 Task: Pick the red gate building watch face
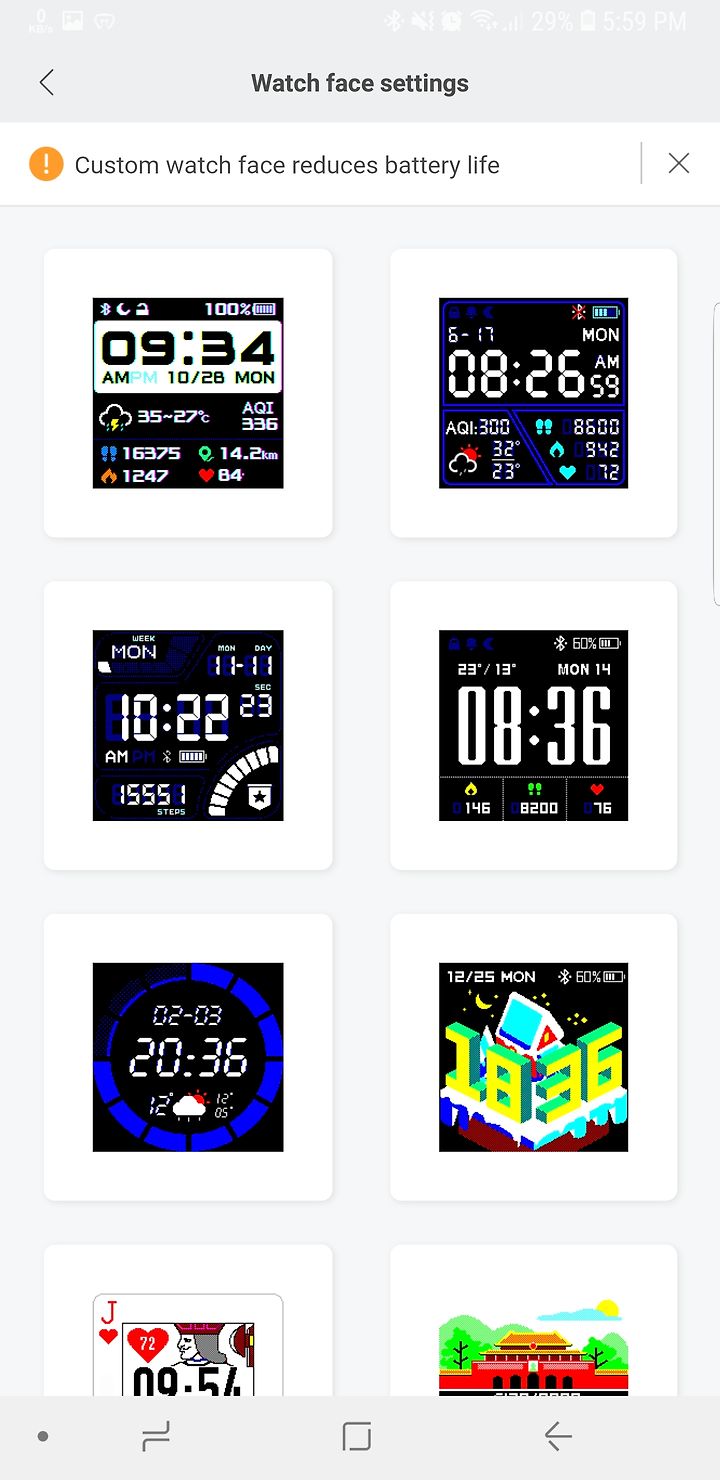[x=534, y=1320]
